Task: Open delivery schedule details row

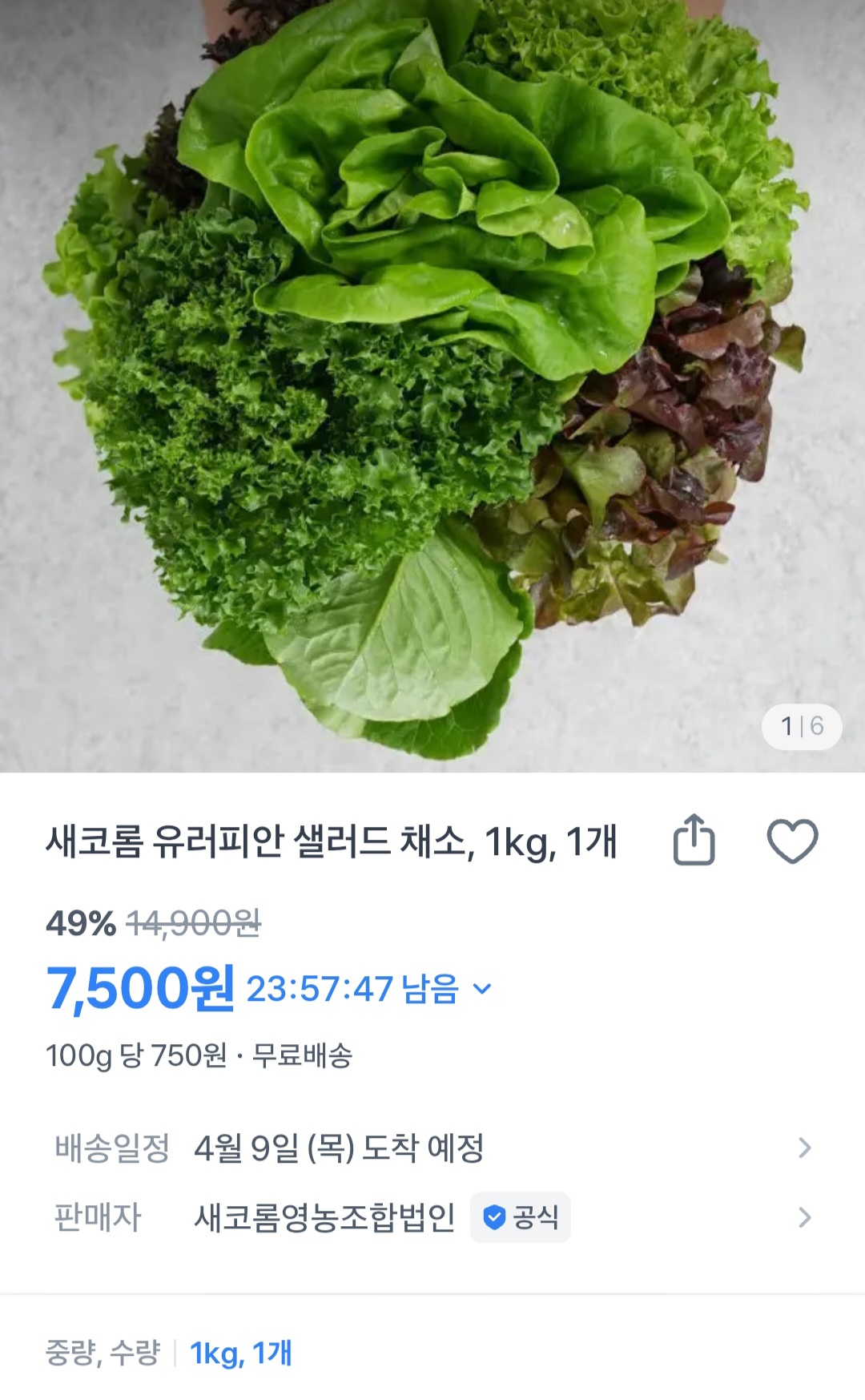Action: [x=432, y=1148]
